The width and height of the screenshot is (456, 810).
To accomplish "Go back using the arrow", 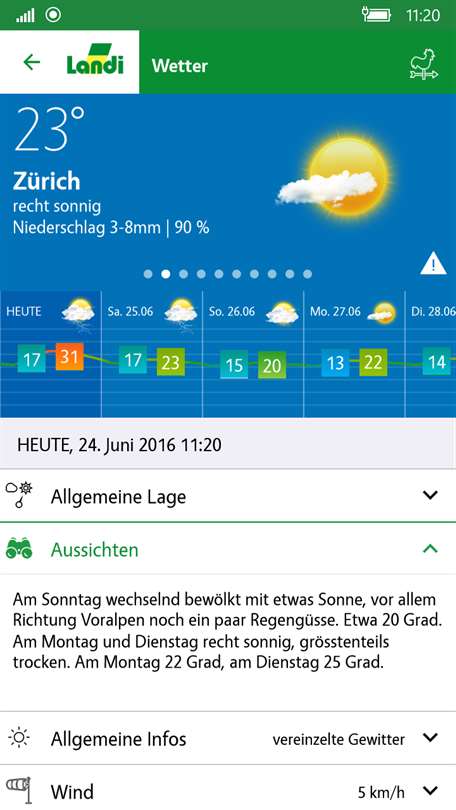I will [x=32, y=62].
